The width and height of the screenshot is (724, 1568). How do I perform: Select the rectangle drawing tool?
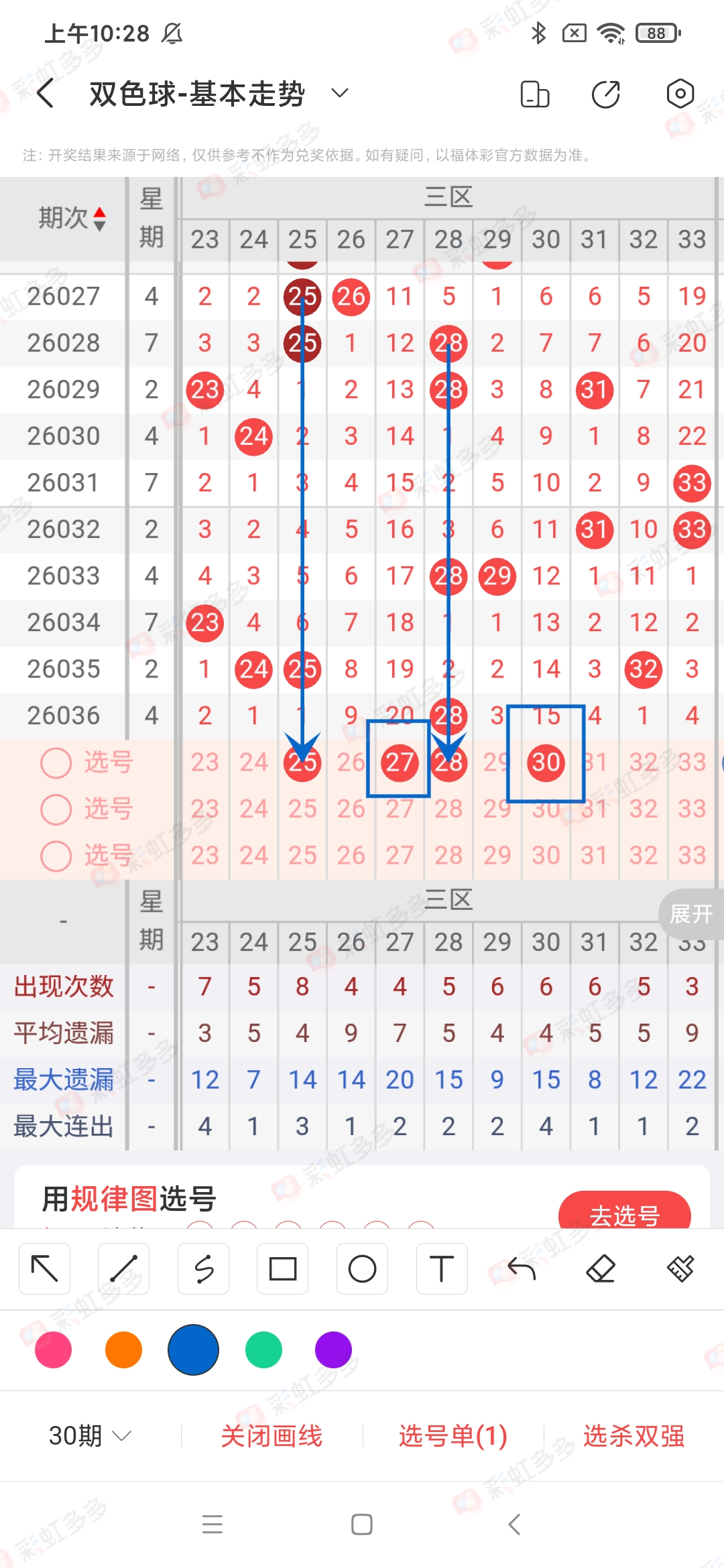[x=282, y=1268]
